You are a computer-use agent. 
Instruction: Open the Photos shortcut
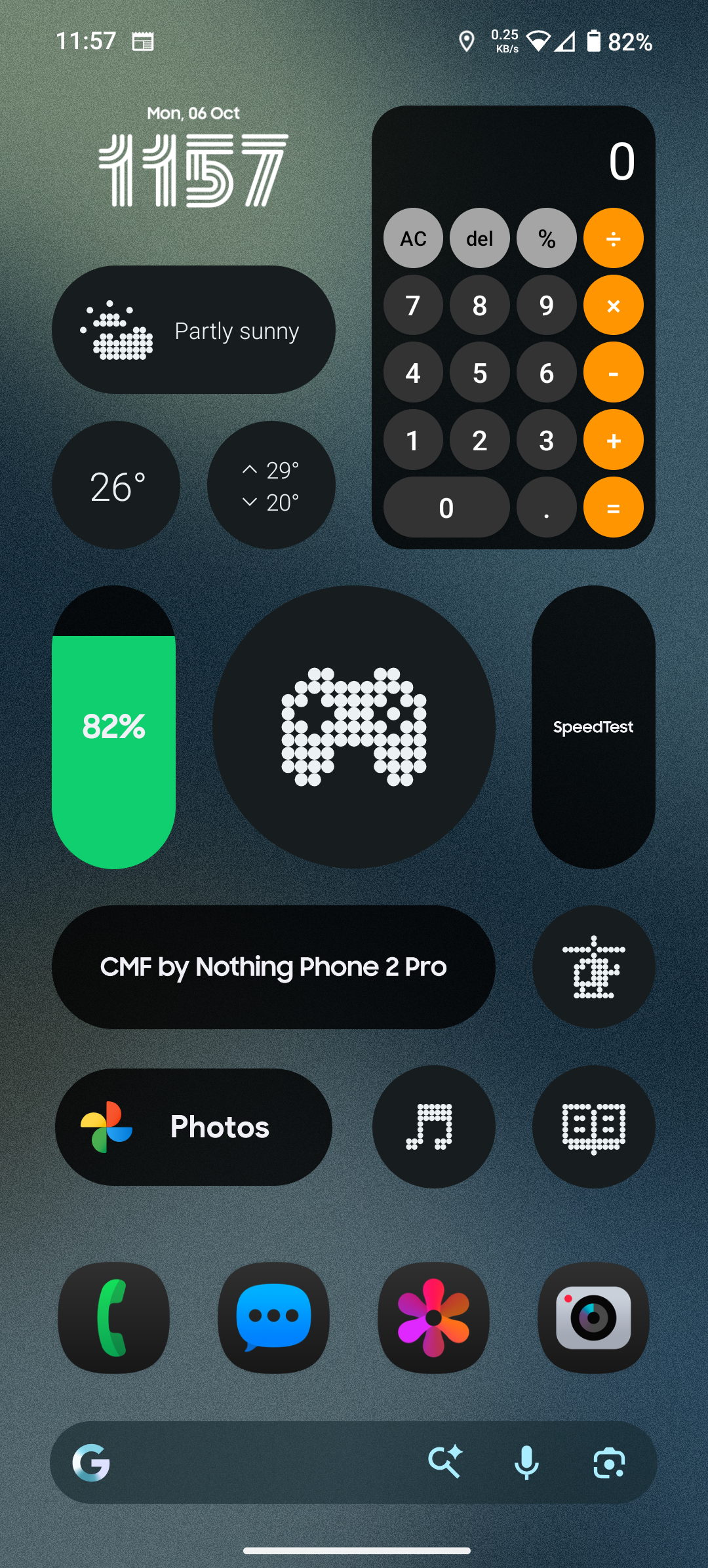click(193, 1127)
